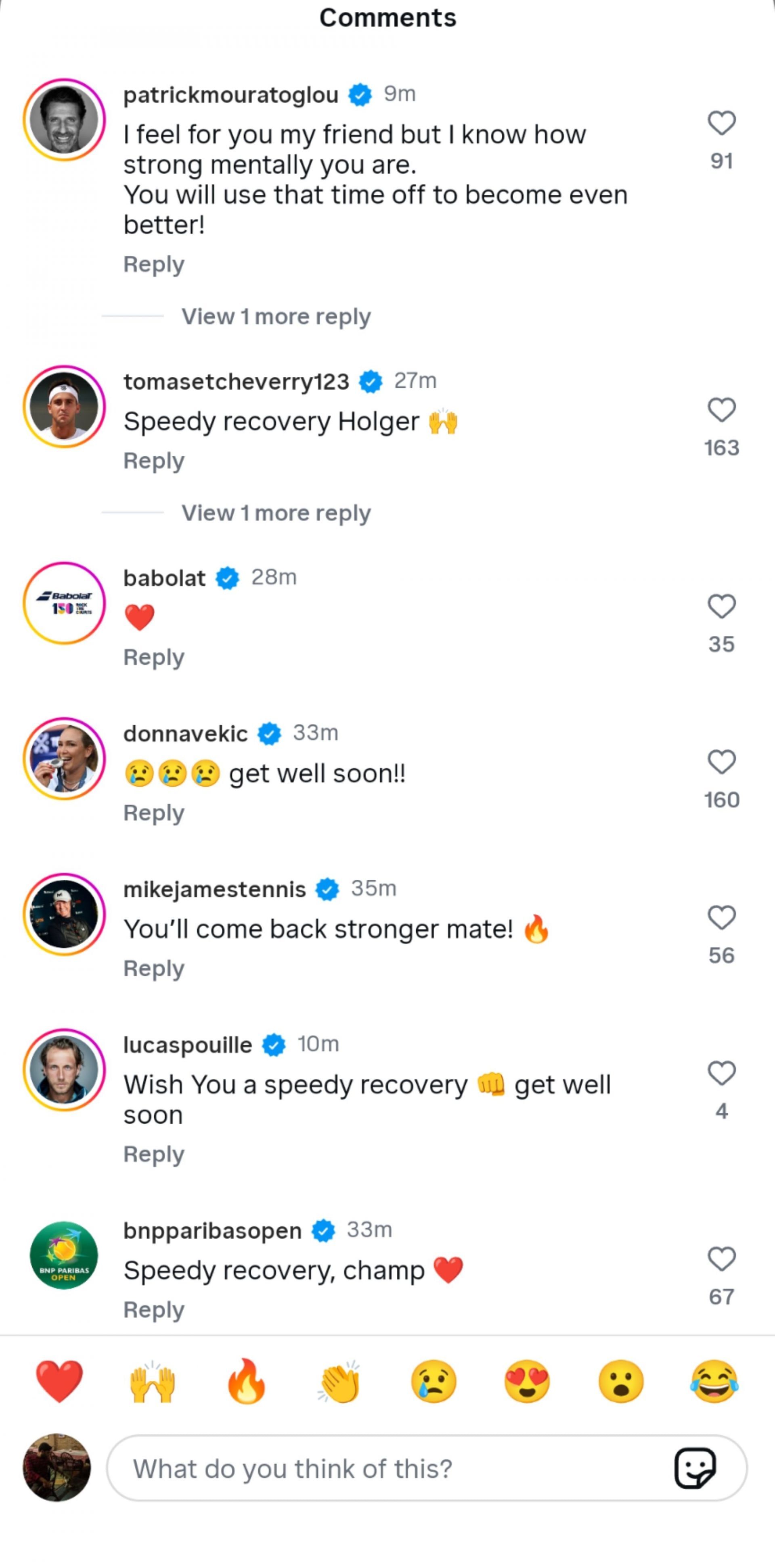Open babolat's profile picture
Screen dimensions: 775x1568
[64, 603]
